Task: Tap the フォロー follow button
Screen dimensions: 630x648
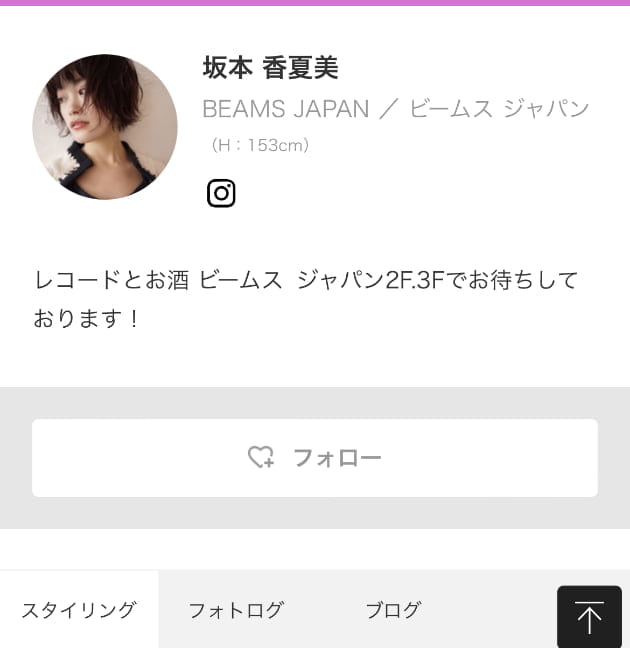Action: click(x=315, y=458)
